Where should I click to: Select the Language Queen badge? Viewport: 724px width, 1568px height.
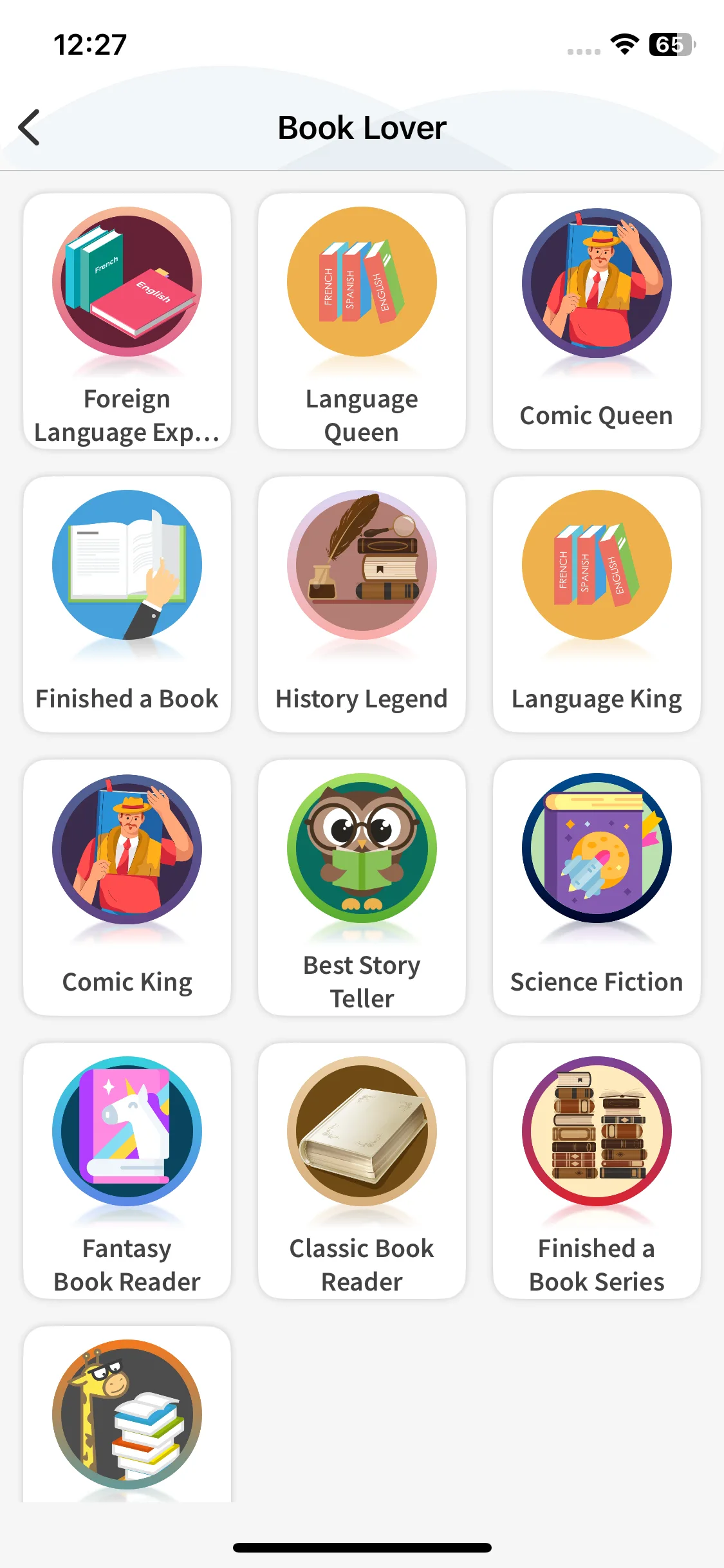coord(362,321)
